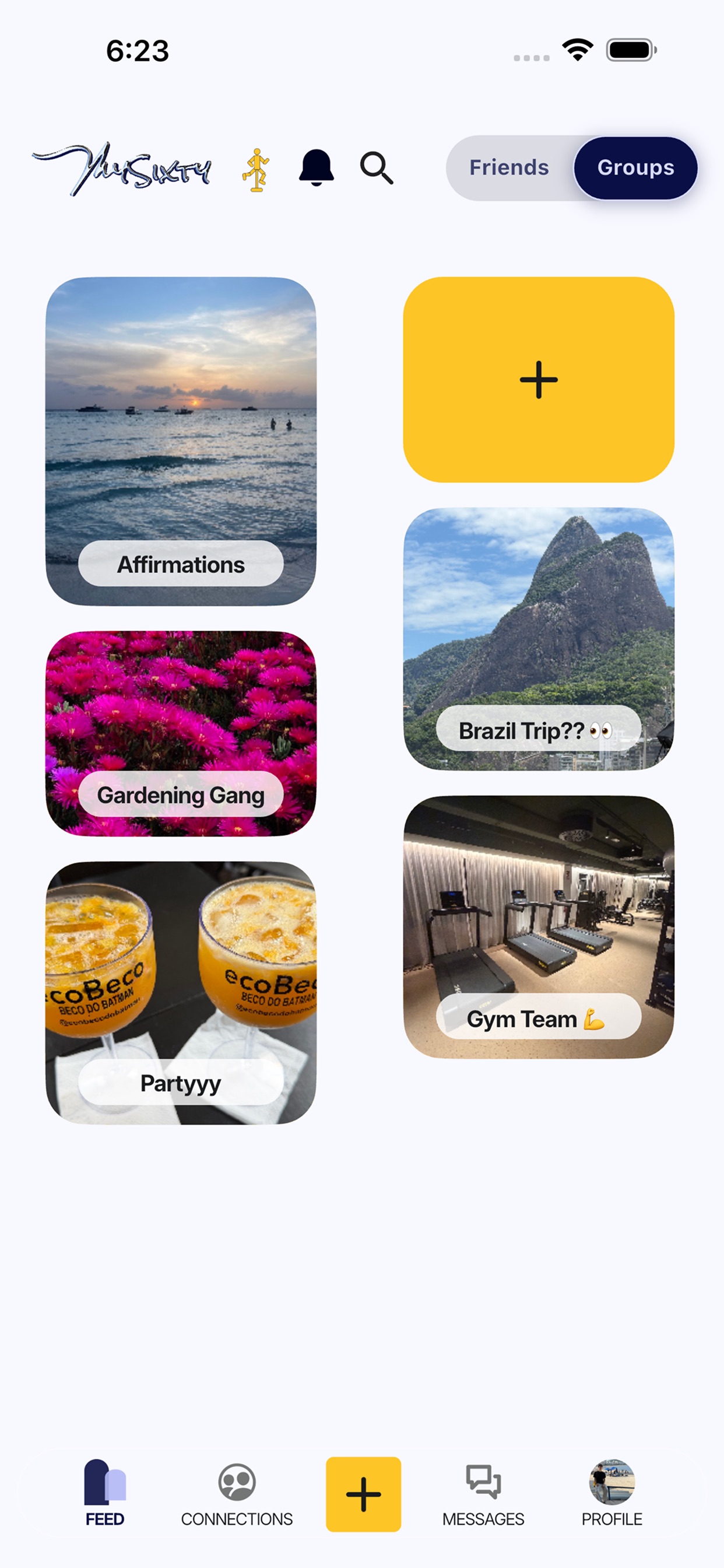Open the Brazil Trip?? group
The image size is (724, 1568).
point(539,639)
